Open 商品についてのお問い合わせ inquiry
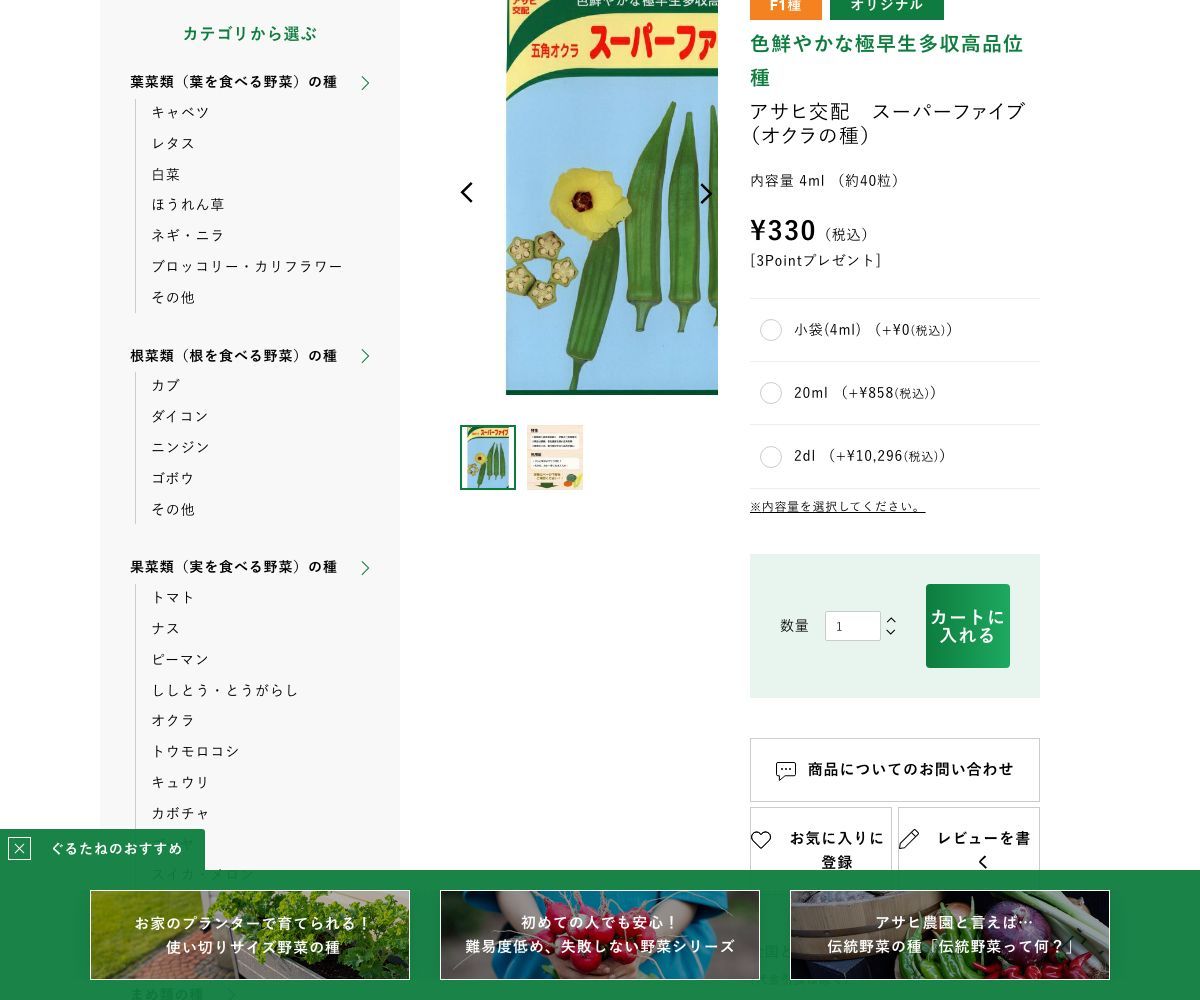1200x1000 pixels. [x=895, y=770]
